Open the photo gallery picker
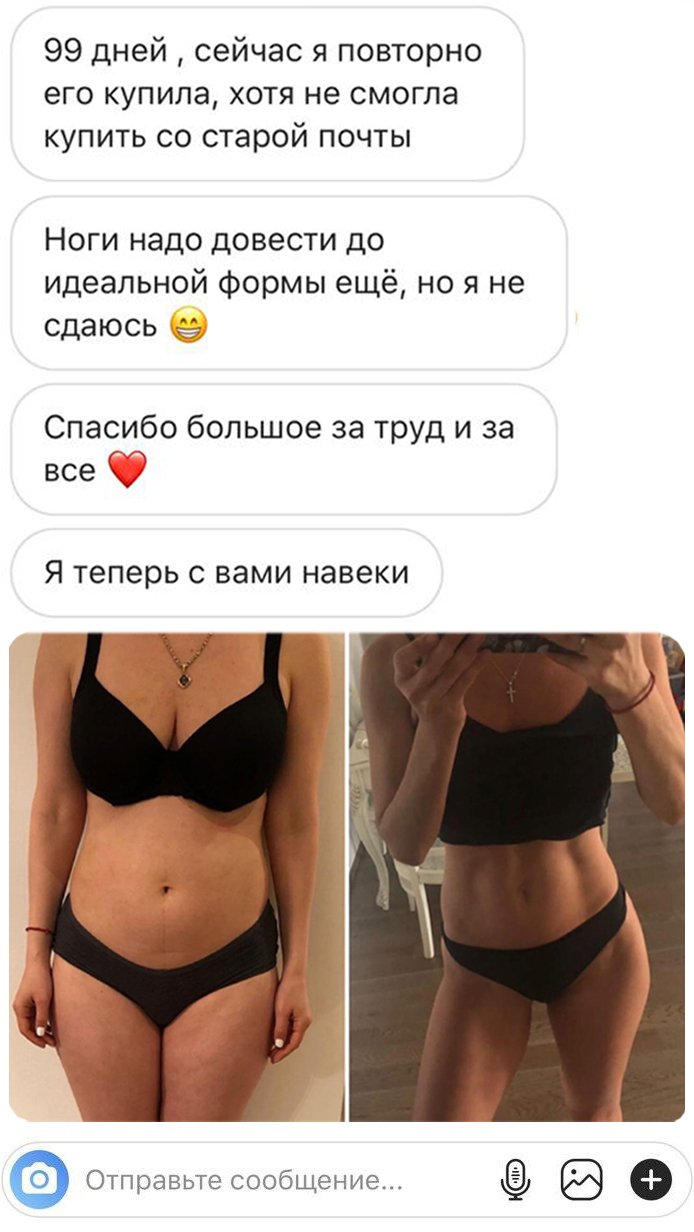 (581, 1180)
